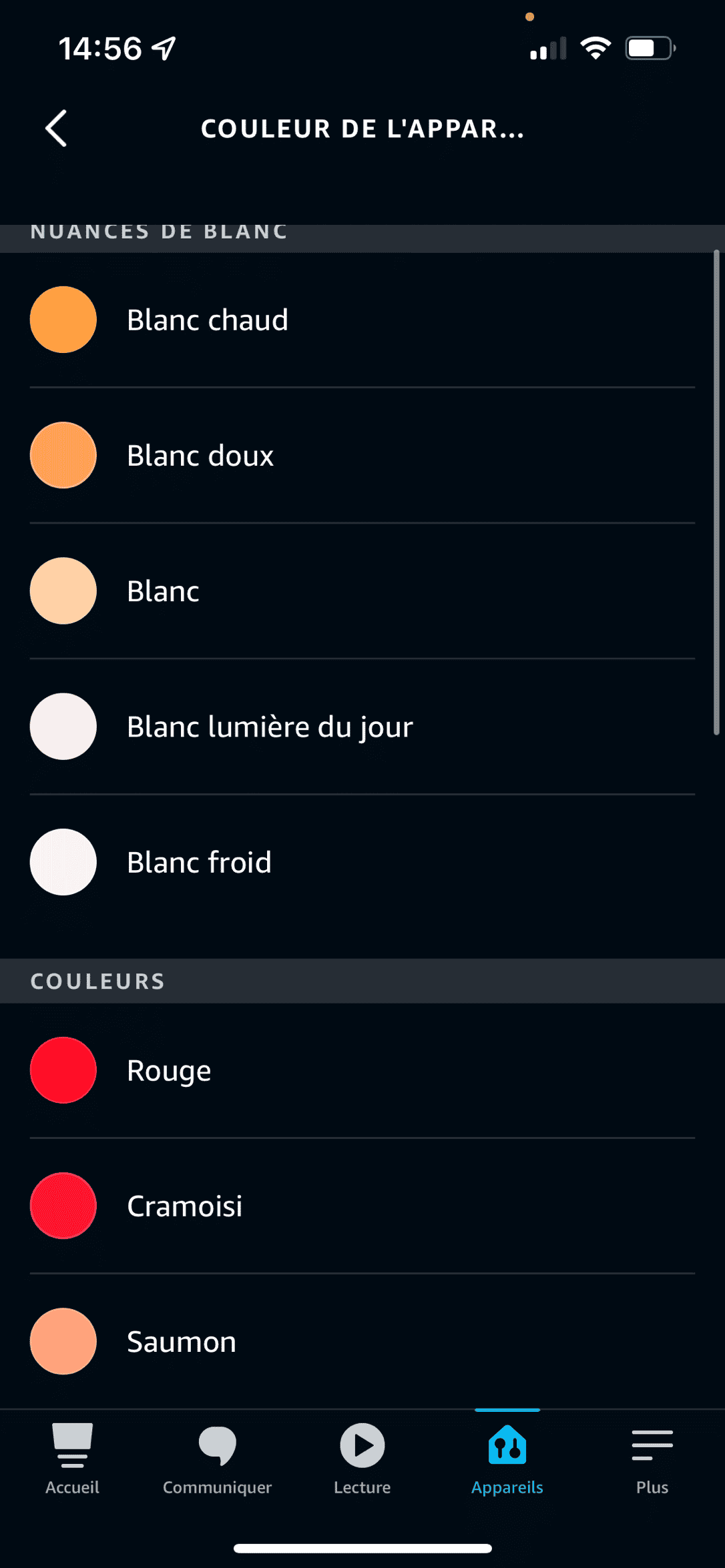Choose Blanc doux shade
This screenshot has height=1568, width=725.
coord(362,455)
